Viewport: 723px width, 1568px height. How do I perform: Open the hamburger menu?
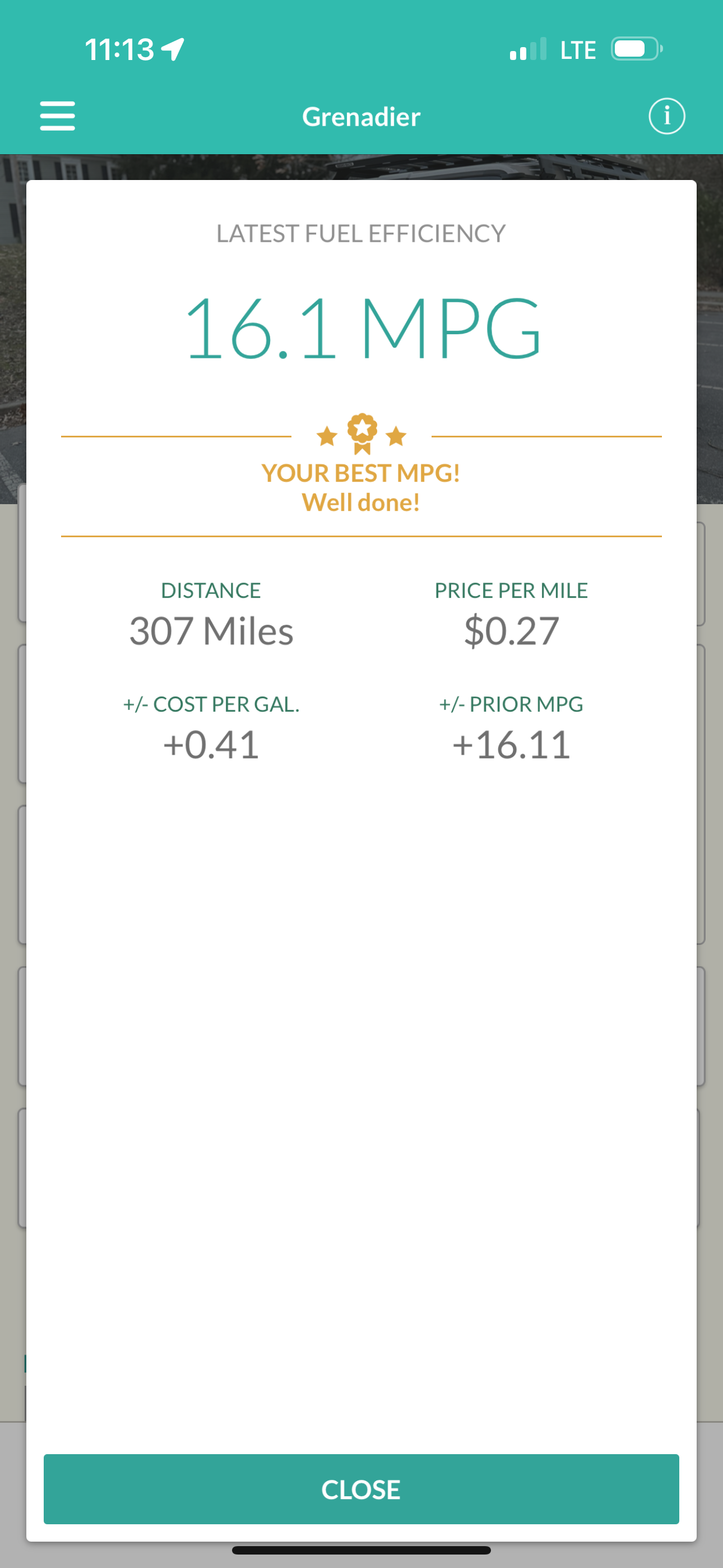(x=58, y=116)
